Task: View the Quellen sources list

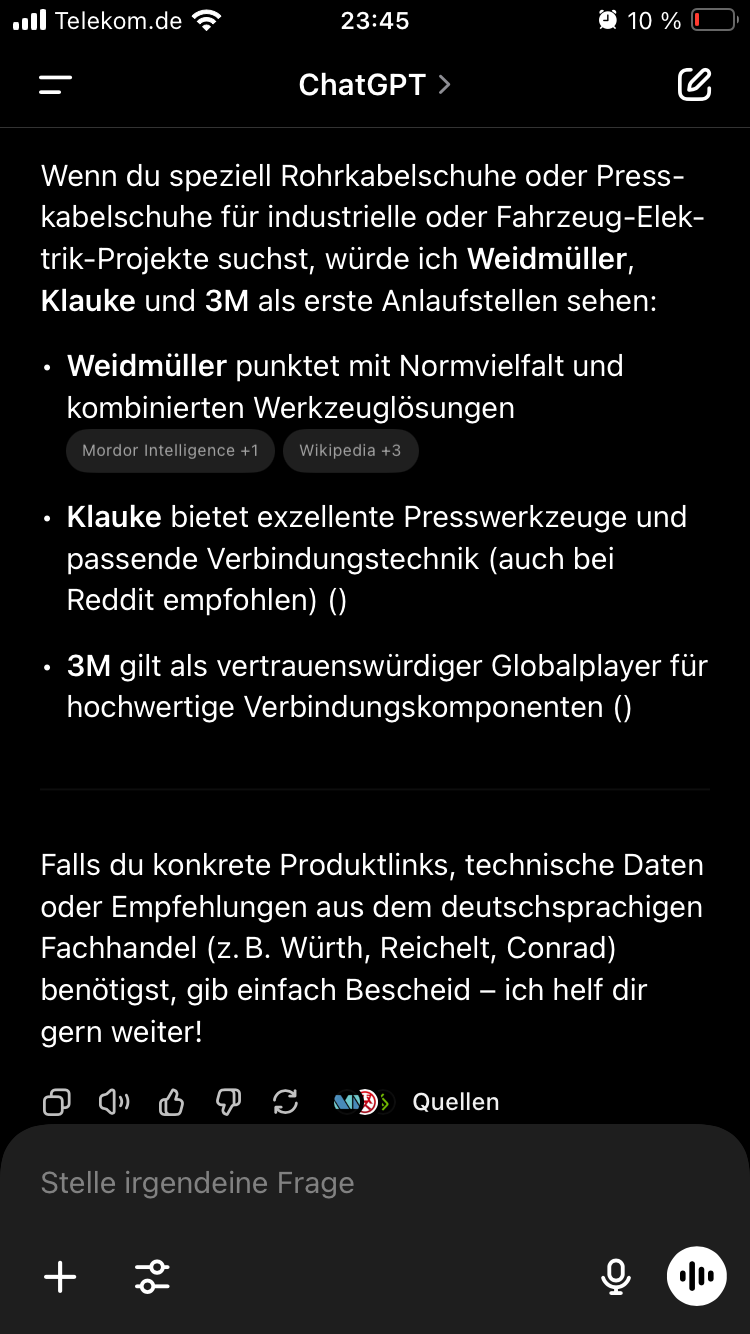Action: pyautogui.click(x=416, y=1102)
